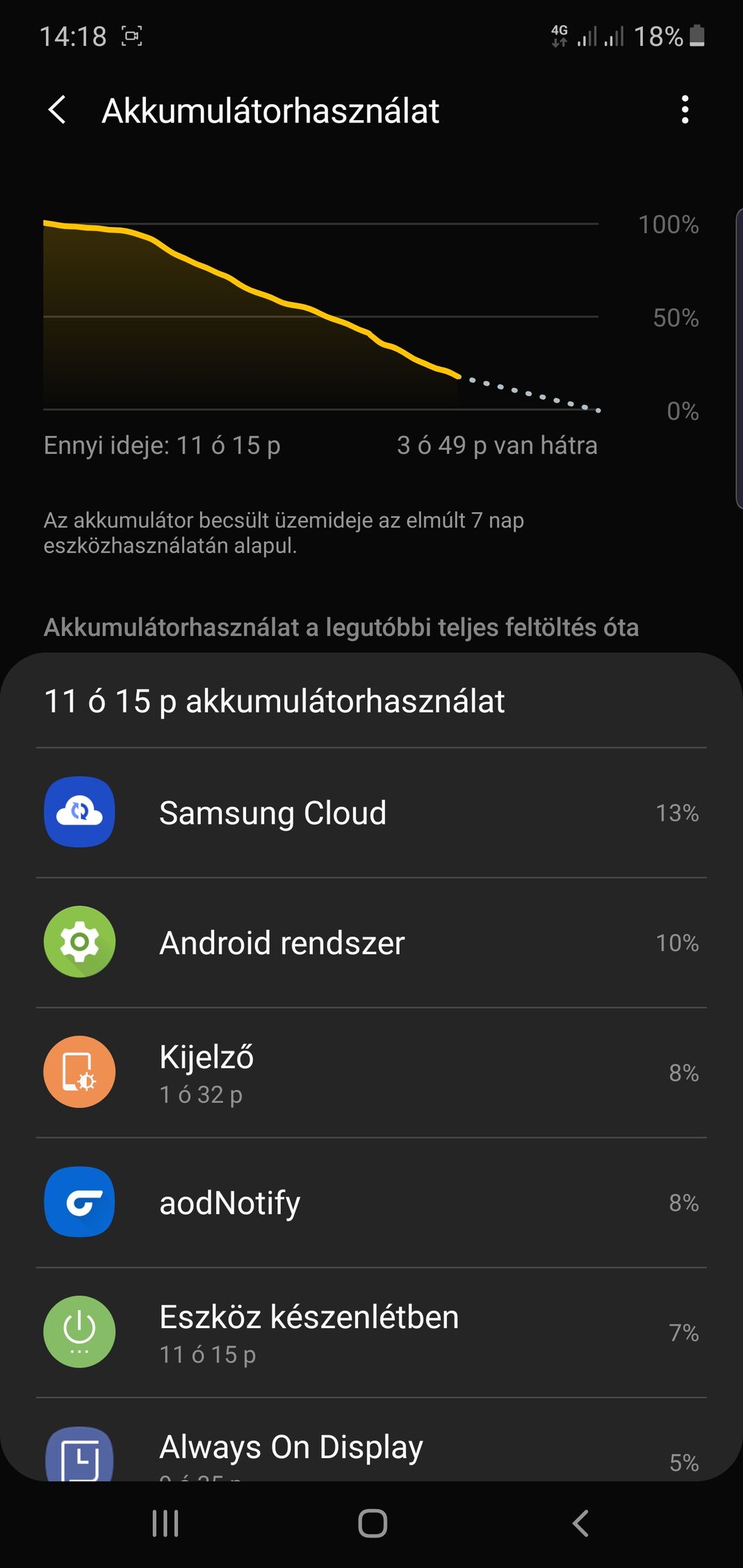Screen dimensions: 743x1568
Task: Open Samsung Cloud battery usage details
Action: [x=371, y=812]
